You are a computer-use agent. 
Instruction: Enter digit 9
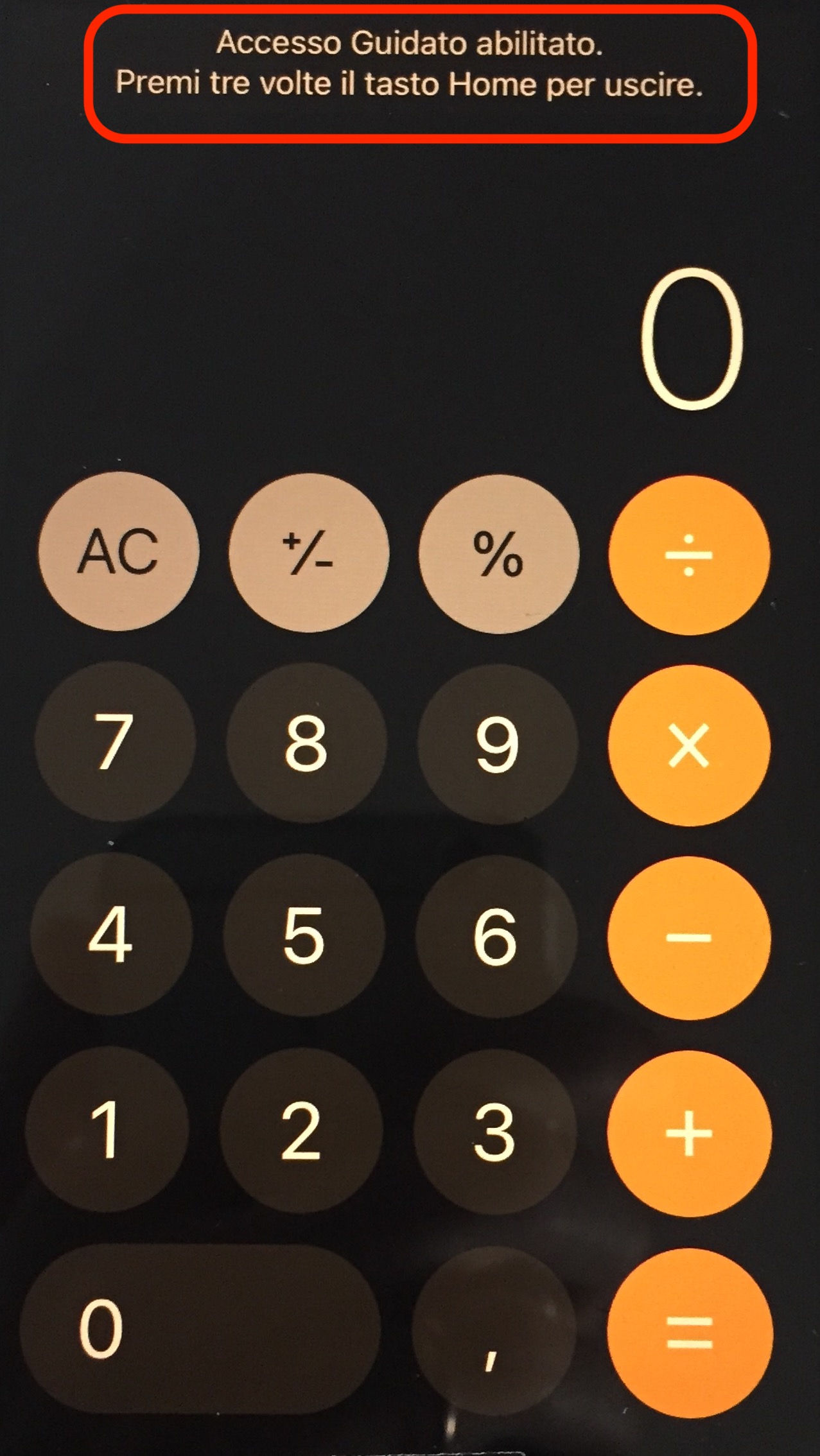[x=497, y=745]
